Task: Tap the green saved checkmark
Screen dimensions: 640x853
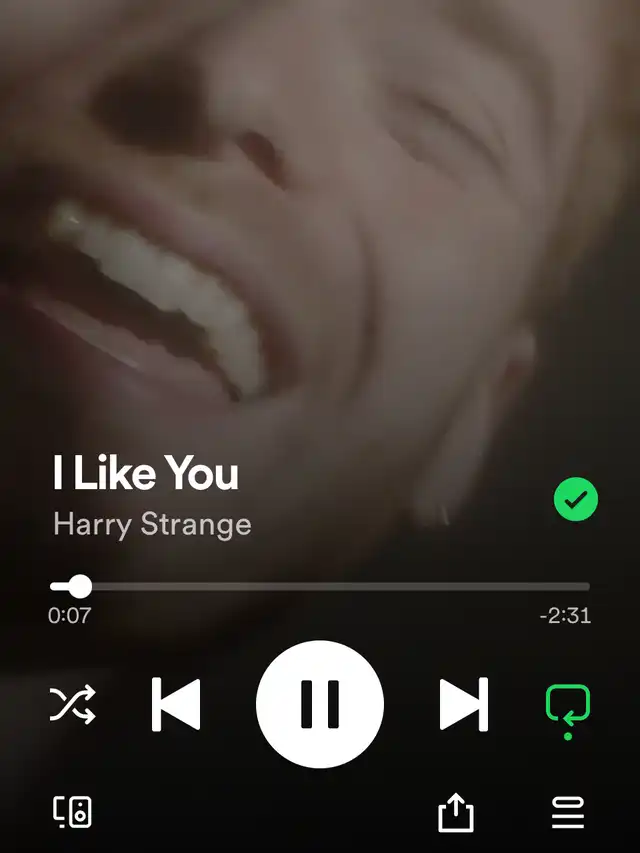Action: (x=576, y=499)
